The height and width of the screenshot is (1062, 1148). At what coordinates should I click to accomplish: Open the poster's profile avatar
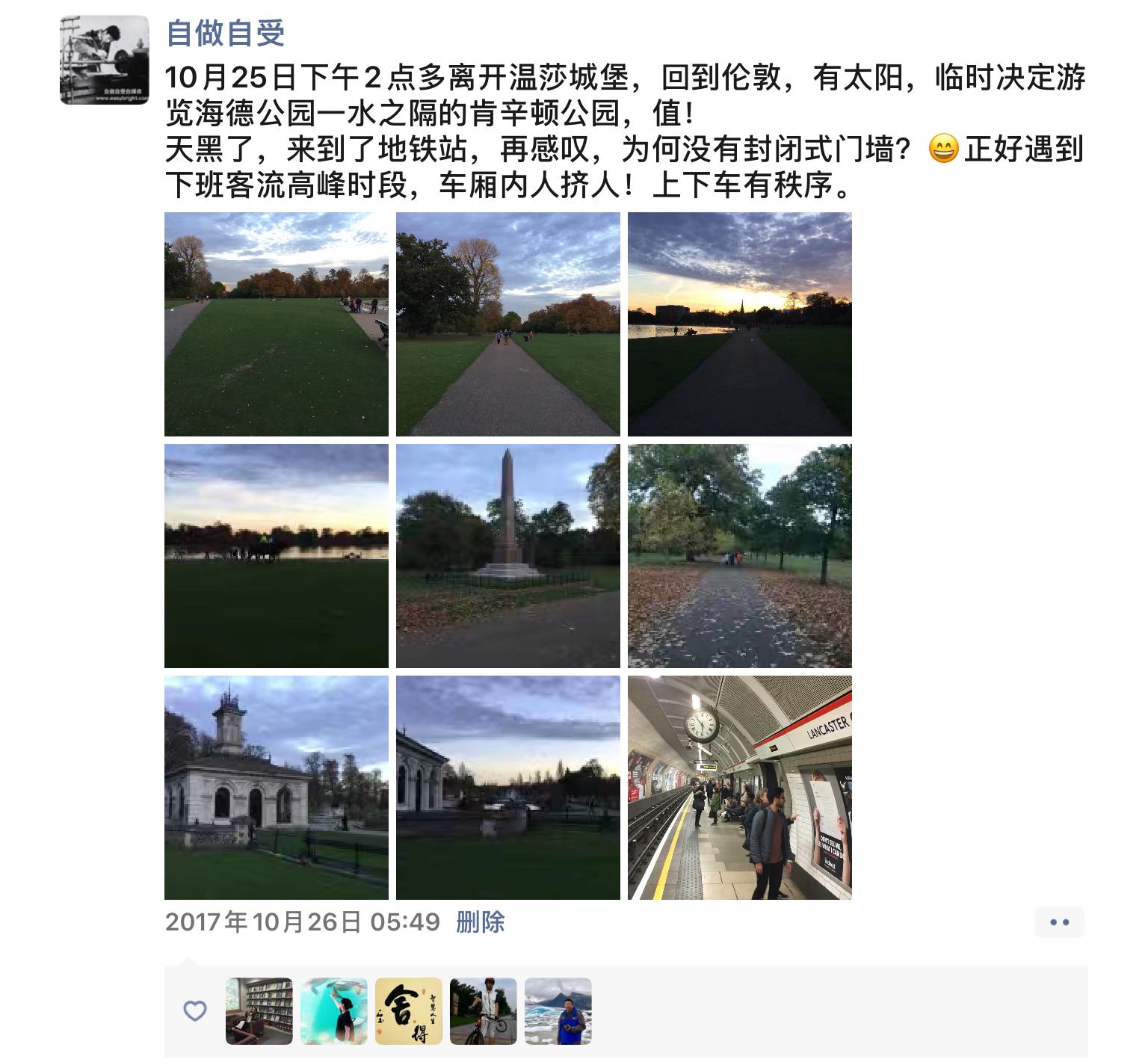(x=104, y=60)
